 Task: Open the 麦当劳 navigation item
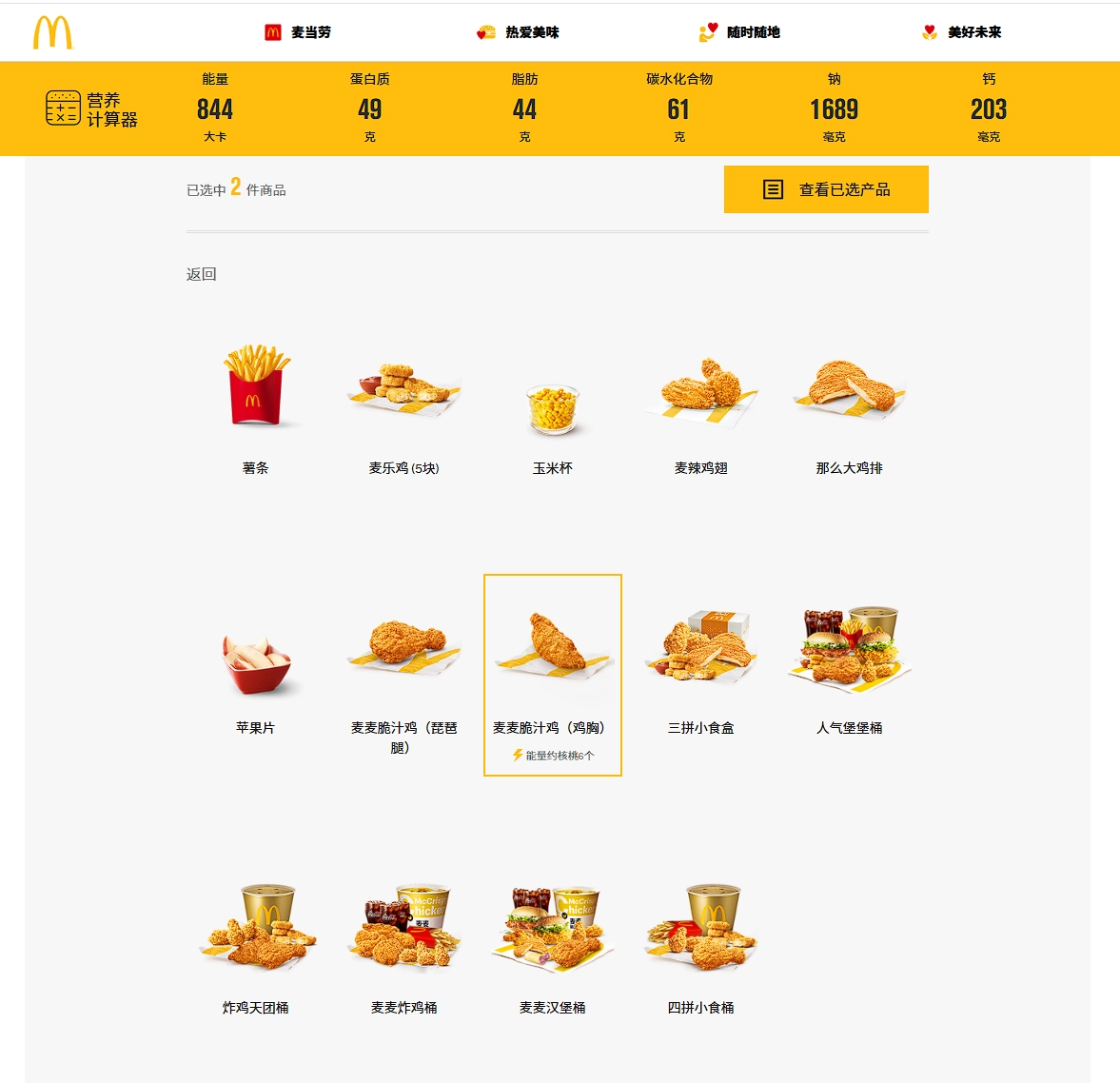(x=298, y=32)
